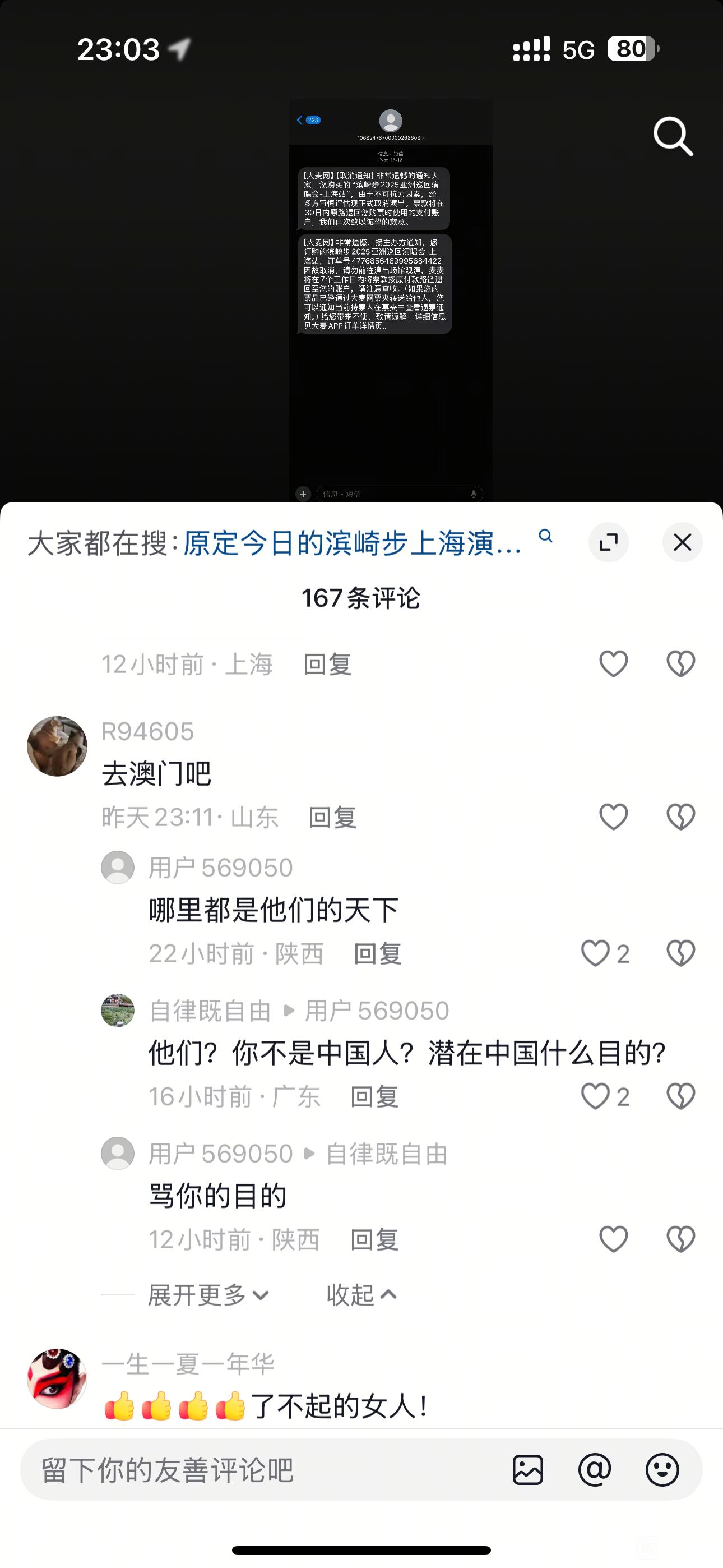Reply to 骂你的目的 comment
The image size is (723, 1568).
(374, 1240)
